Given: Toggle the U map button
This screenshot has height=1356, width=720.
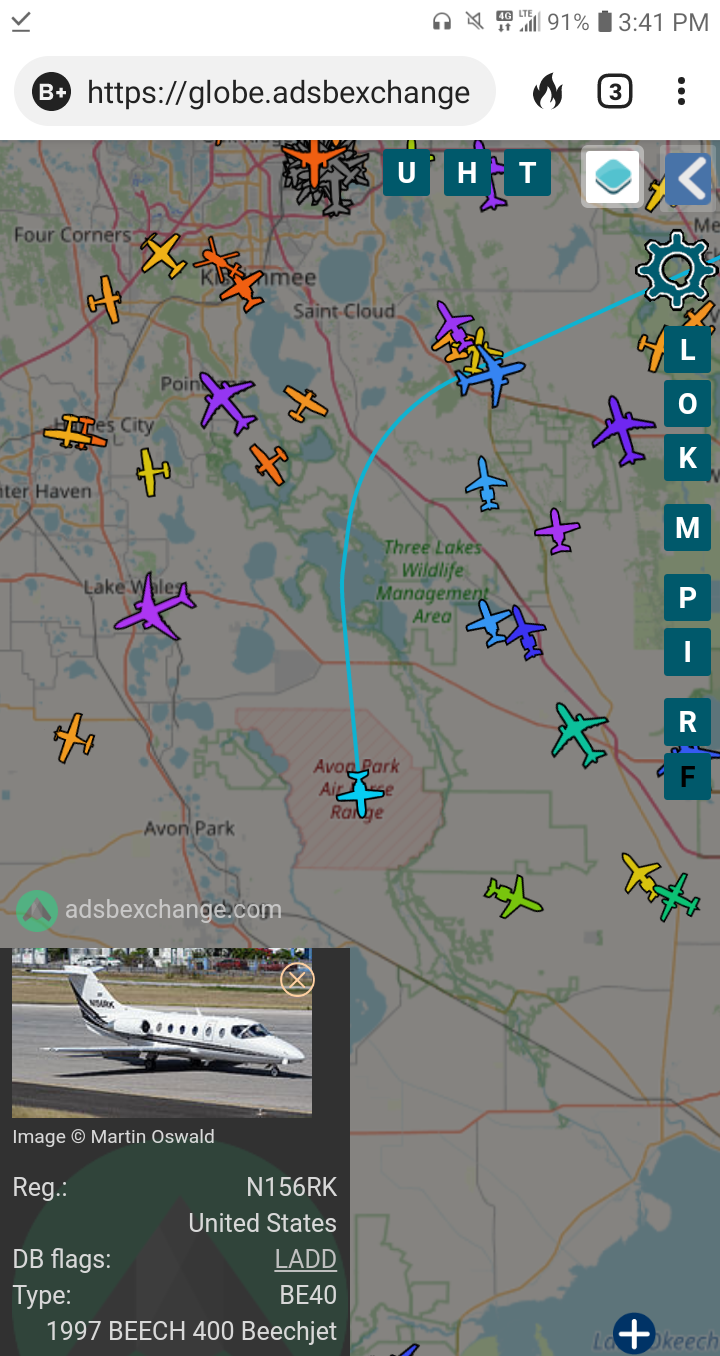Looking at the screenshot, I should click(x=406, y=173).
